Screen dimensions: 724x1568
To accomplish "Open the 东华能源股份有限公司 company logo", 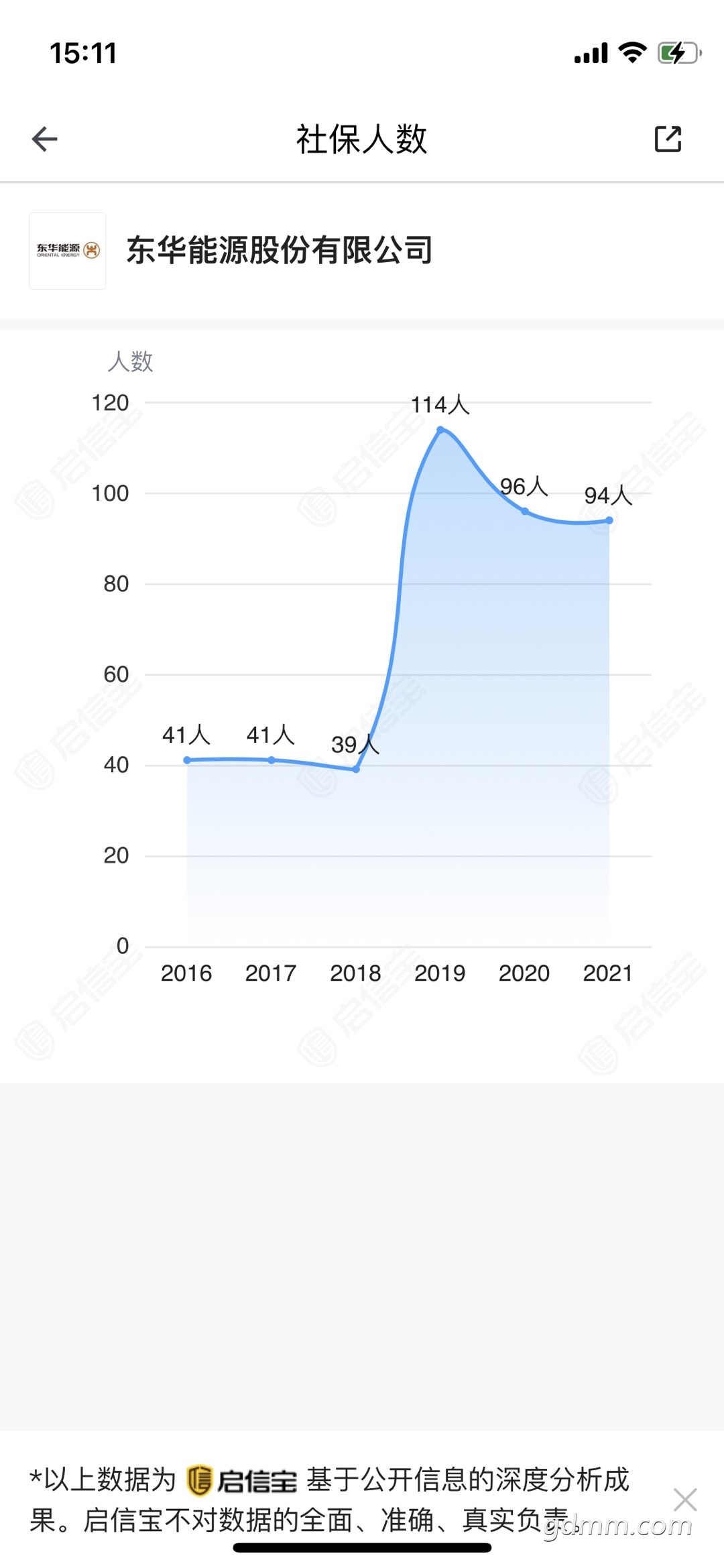I will point(68,251).
